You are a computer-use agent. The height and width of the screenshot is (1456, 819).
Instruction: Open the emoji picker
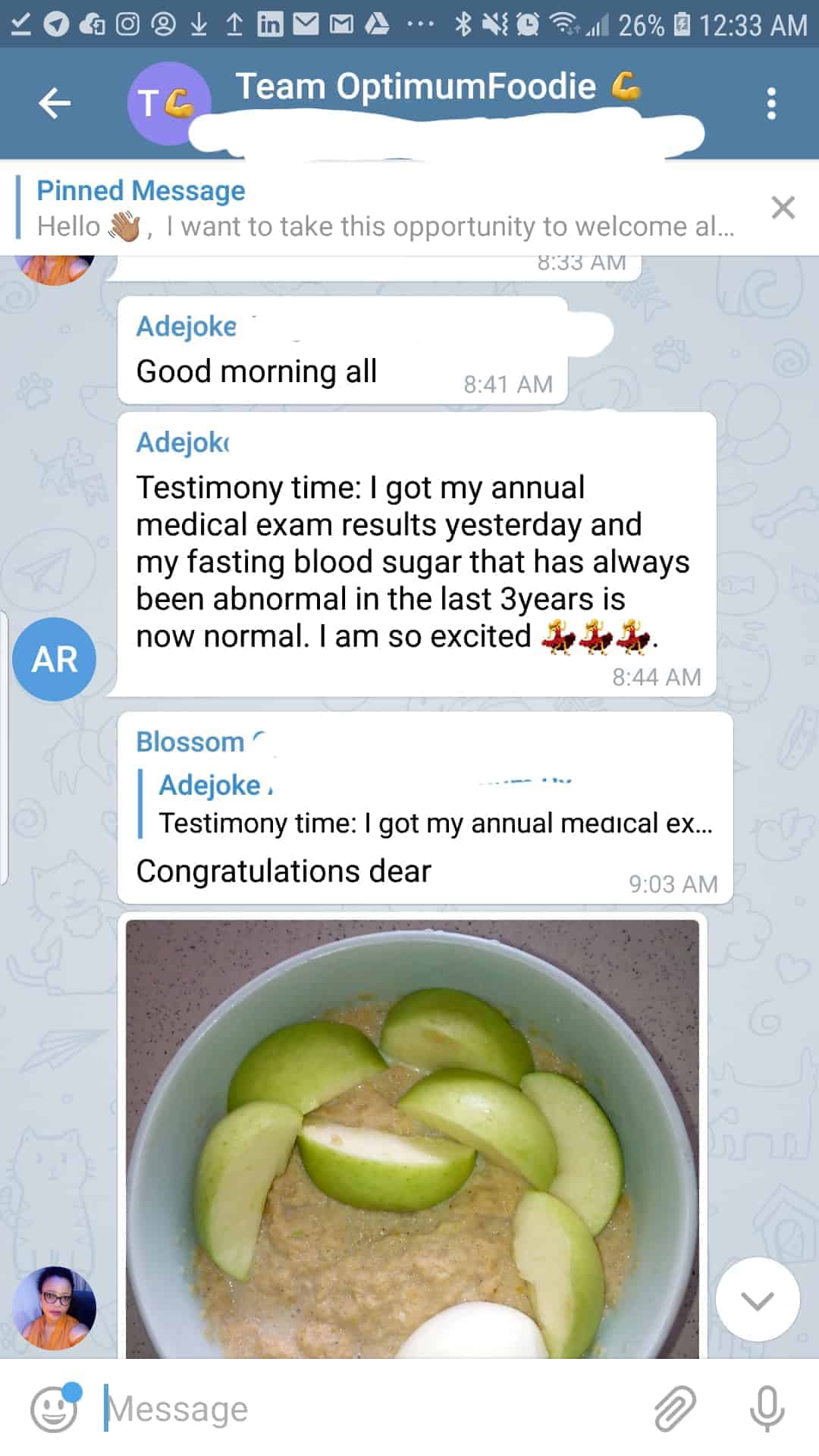[55, 1409]
